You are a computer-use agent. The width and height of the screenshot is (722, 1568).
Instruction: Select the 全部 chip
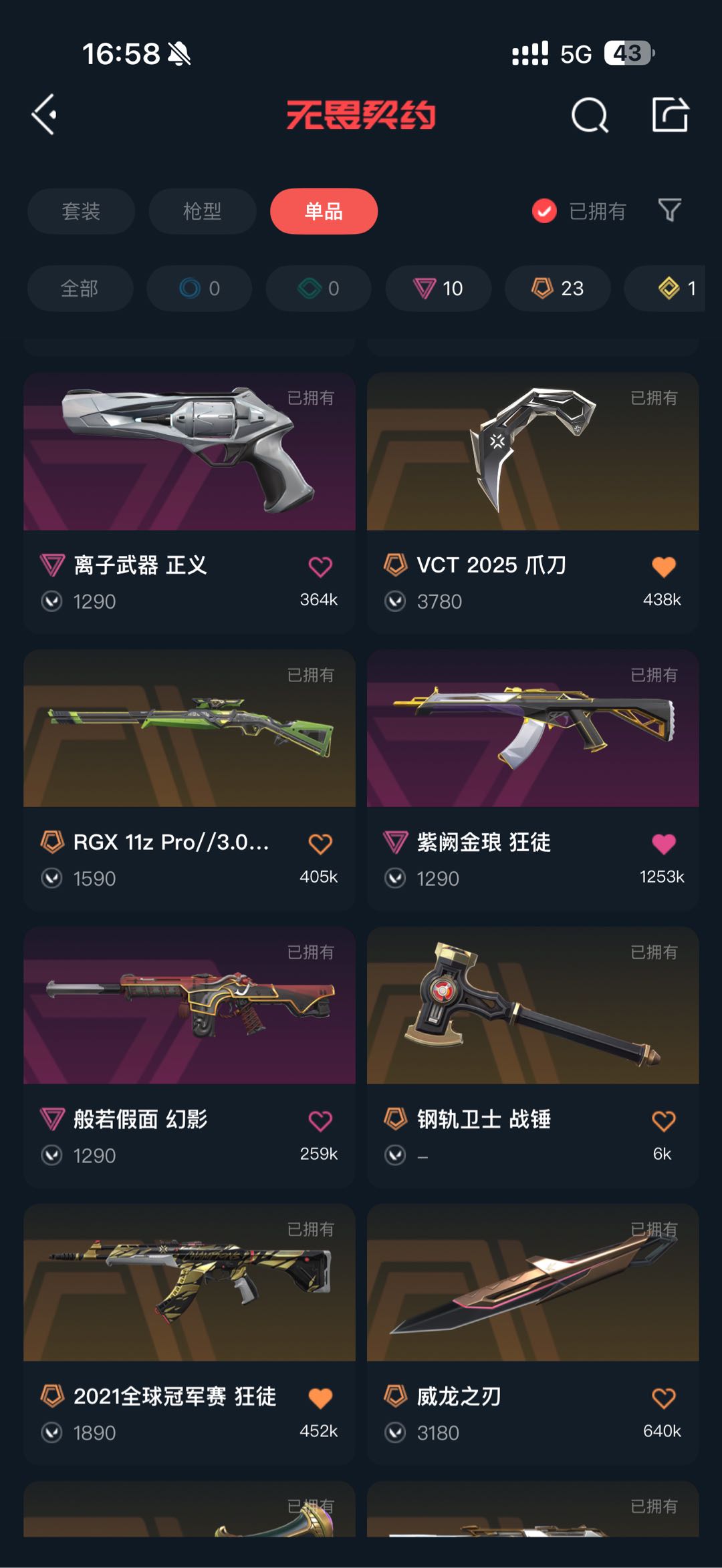[80, 289]
